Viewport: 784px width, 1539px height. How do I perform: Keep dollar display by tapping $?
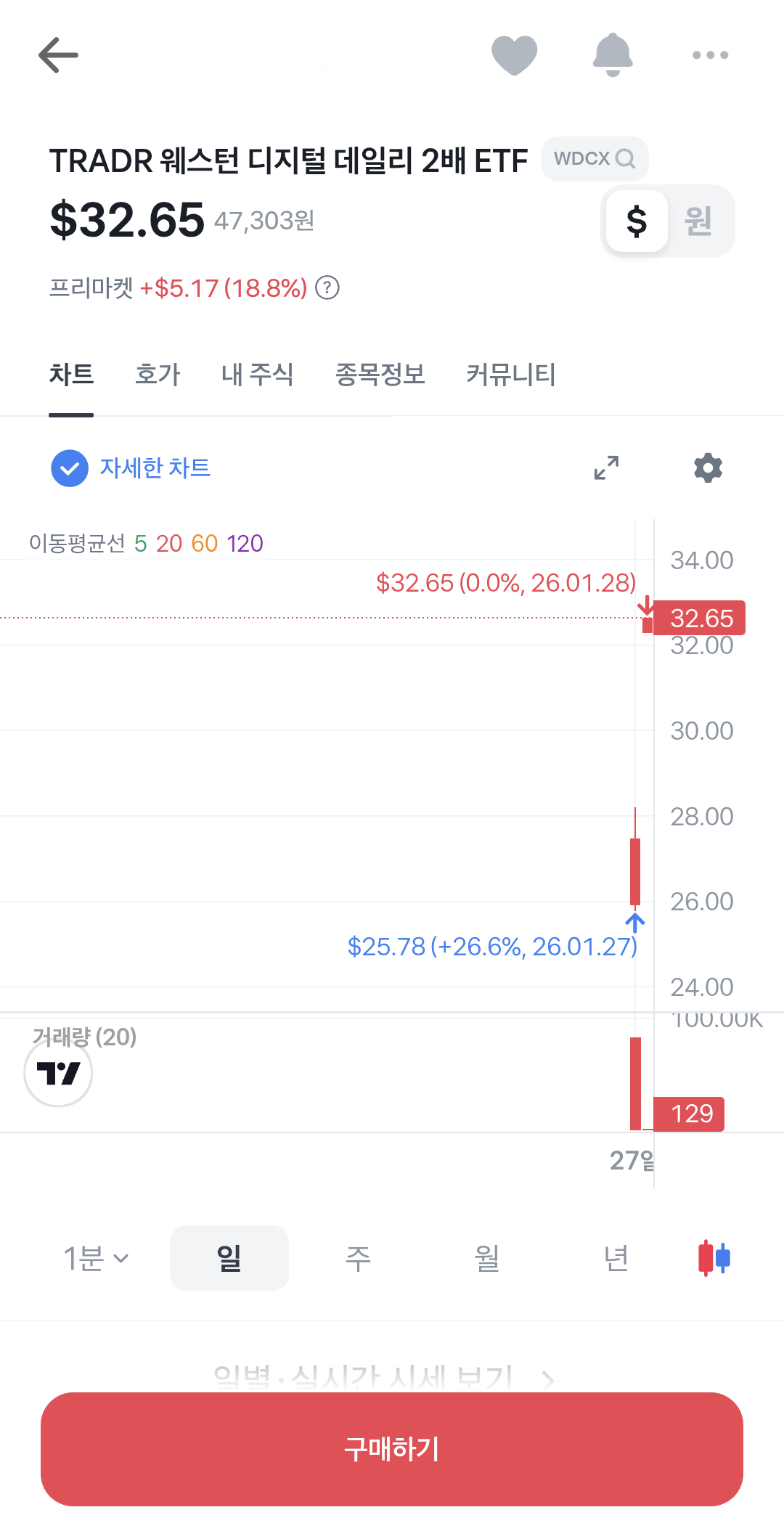pos(637,220)
